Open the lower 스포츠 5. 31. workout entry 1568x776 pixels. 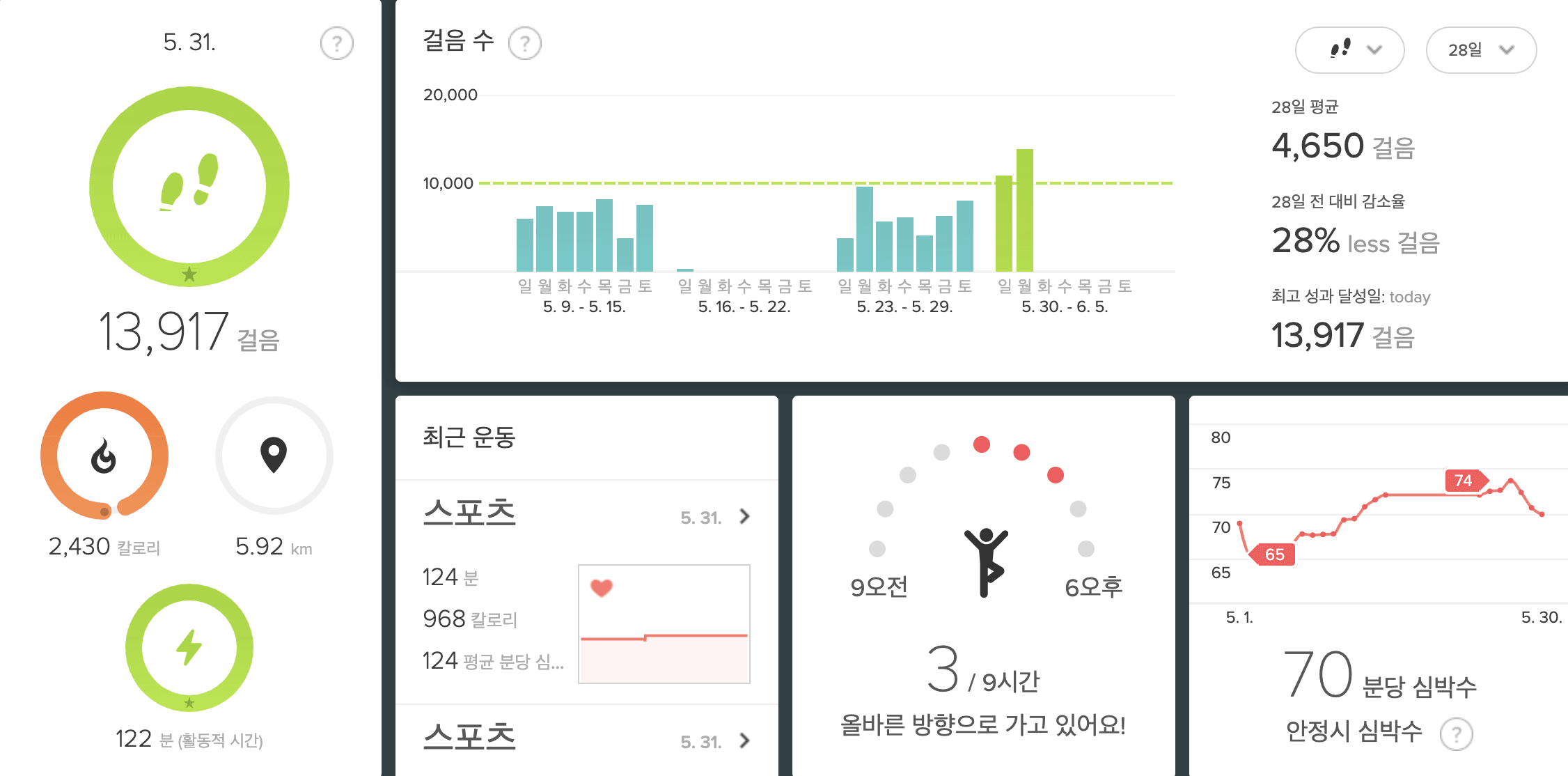click(586, 740)
